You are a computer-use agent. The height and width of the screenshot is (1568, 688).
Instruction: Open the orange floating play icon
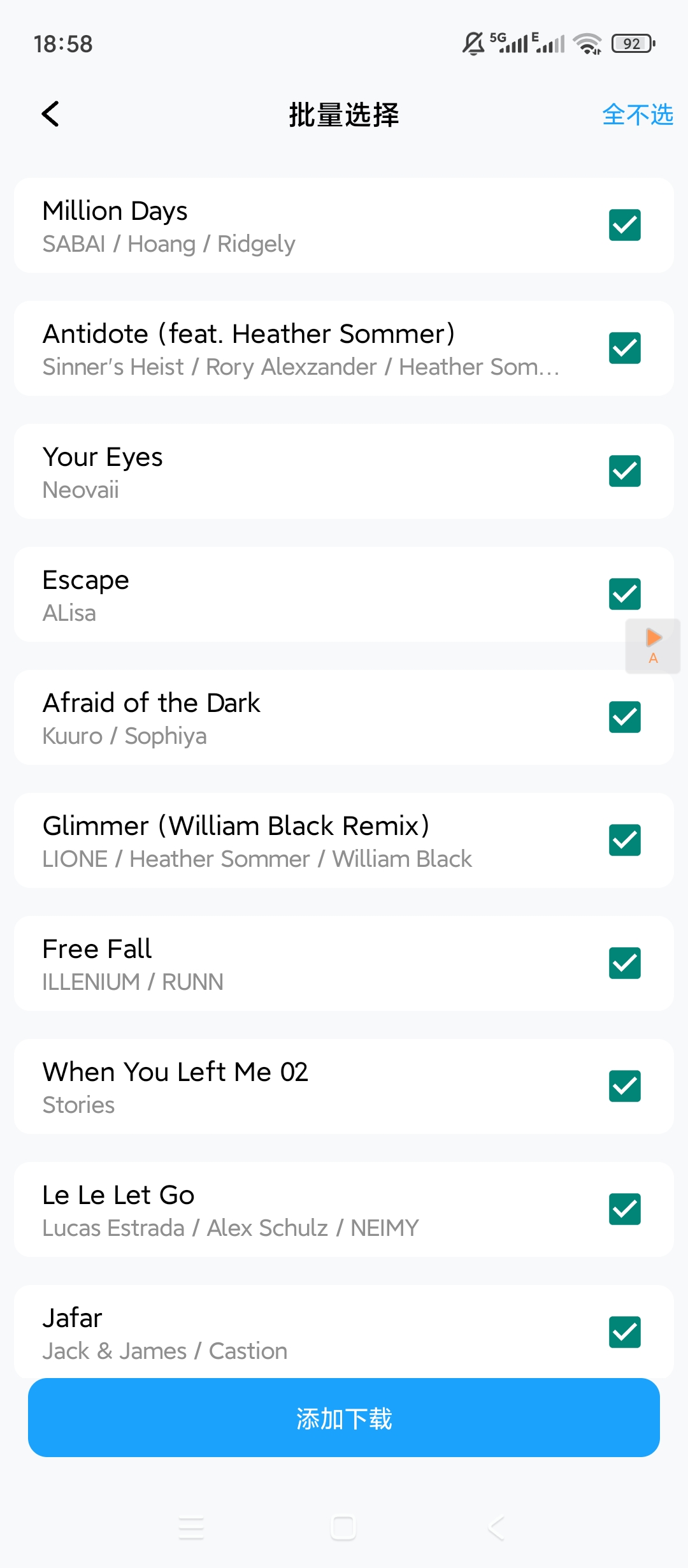(653, 645)
